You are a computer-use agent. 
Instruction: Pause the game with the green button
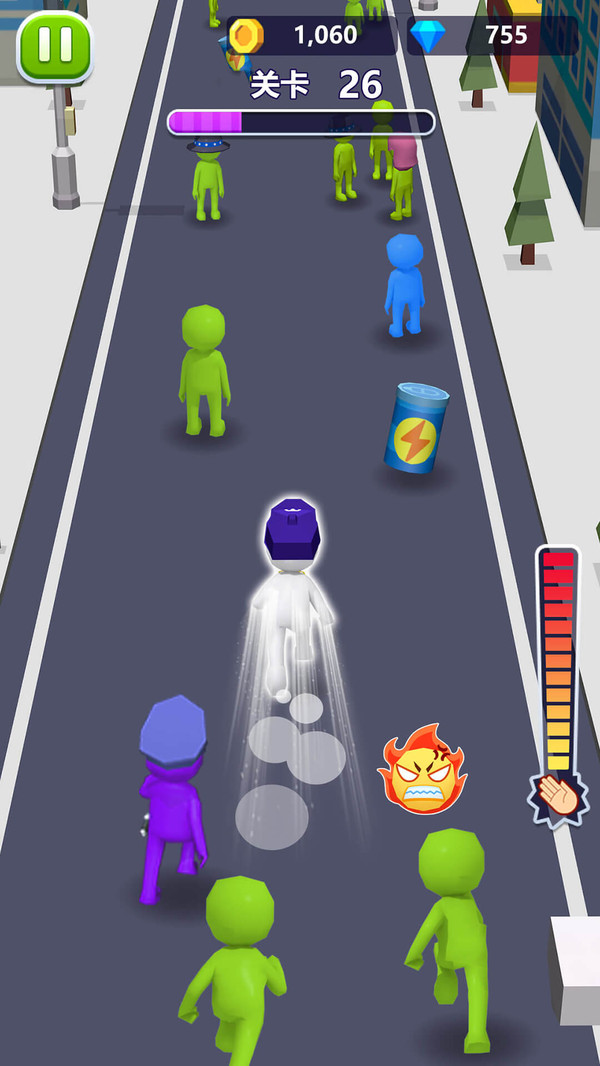click(54, 46)
